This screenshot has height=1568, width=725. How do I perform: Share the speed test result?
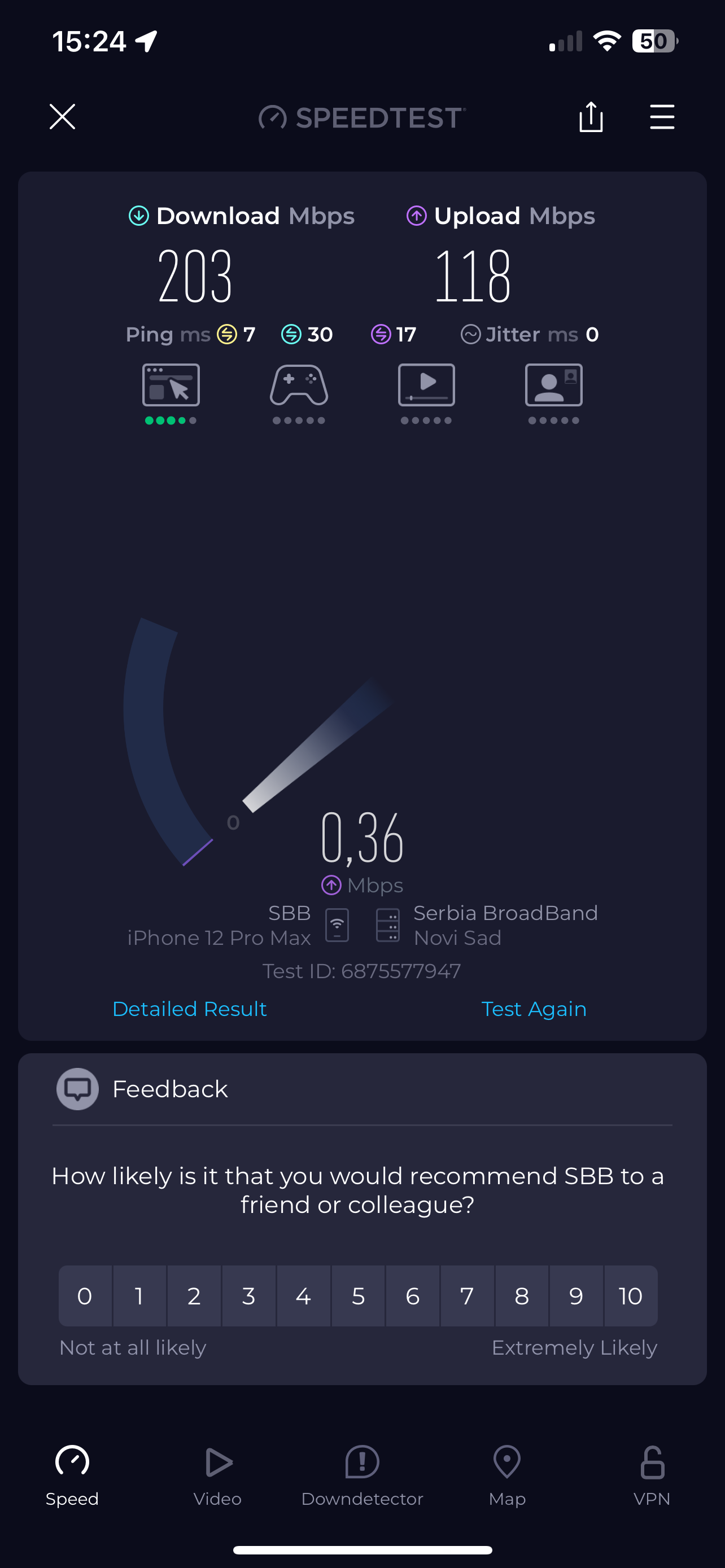[591, 116]
